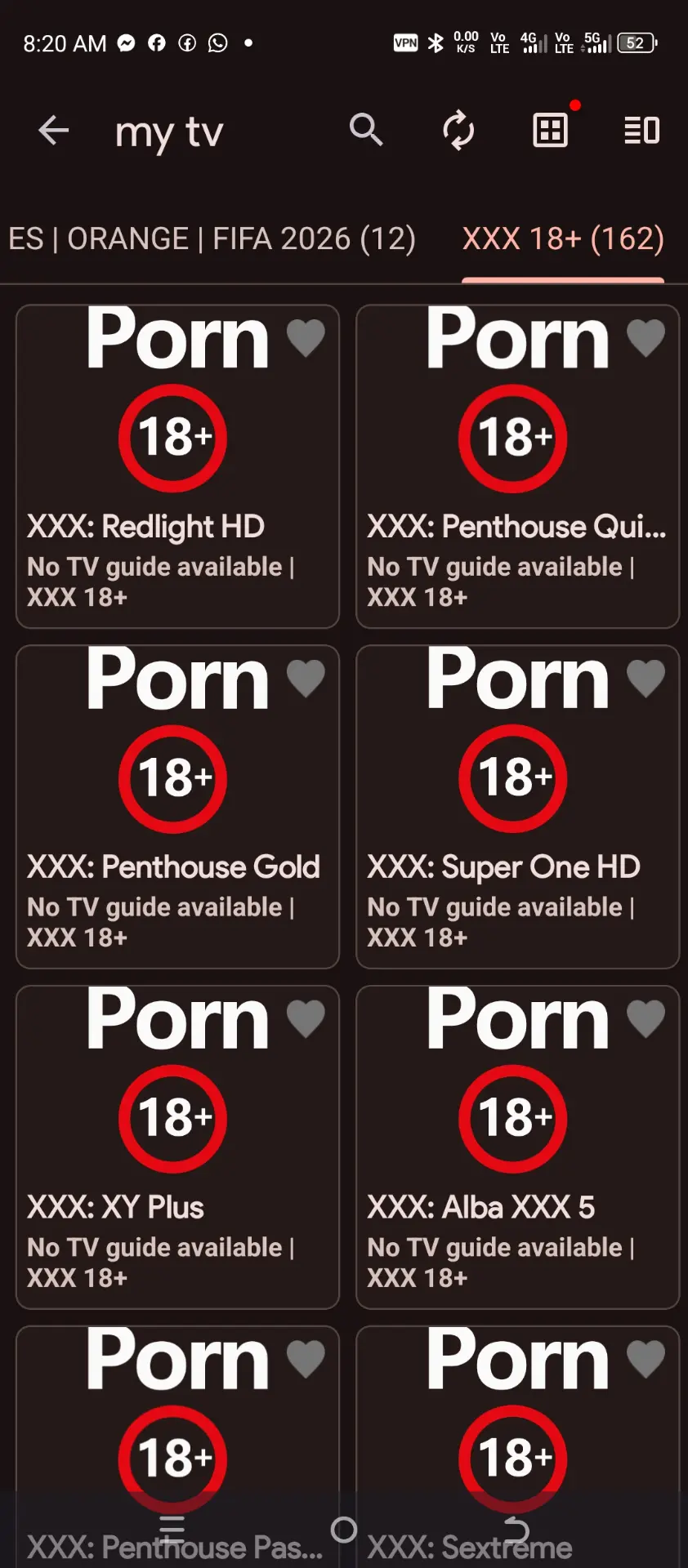Open the XY Plus channel card
This screenshot has width=688, height=1568.
pos(177,1147)
